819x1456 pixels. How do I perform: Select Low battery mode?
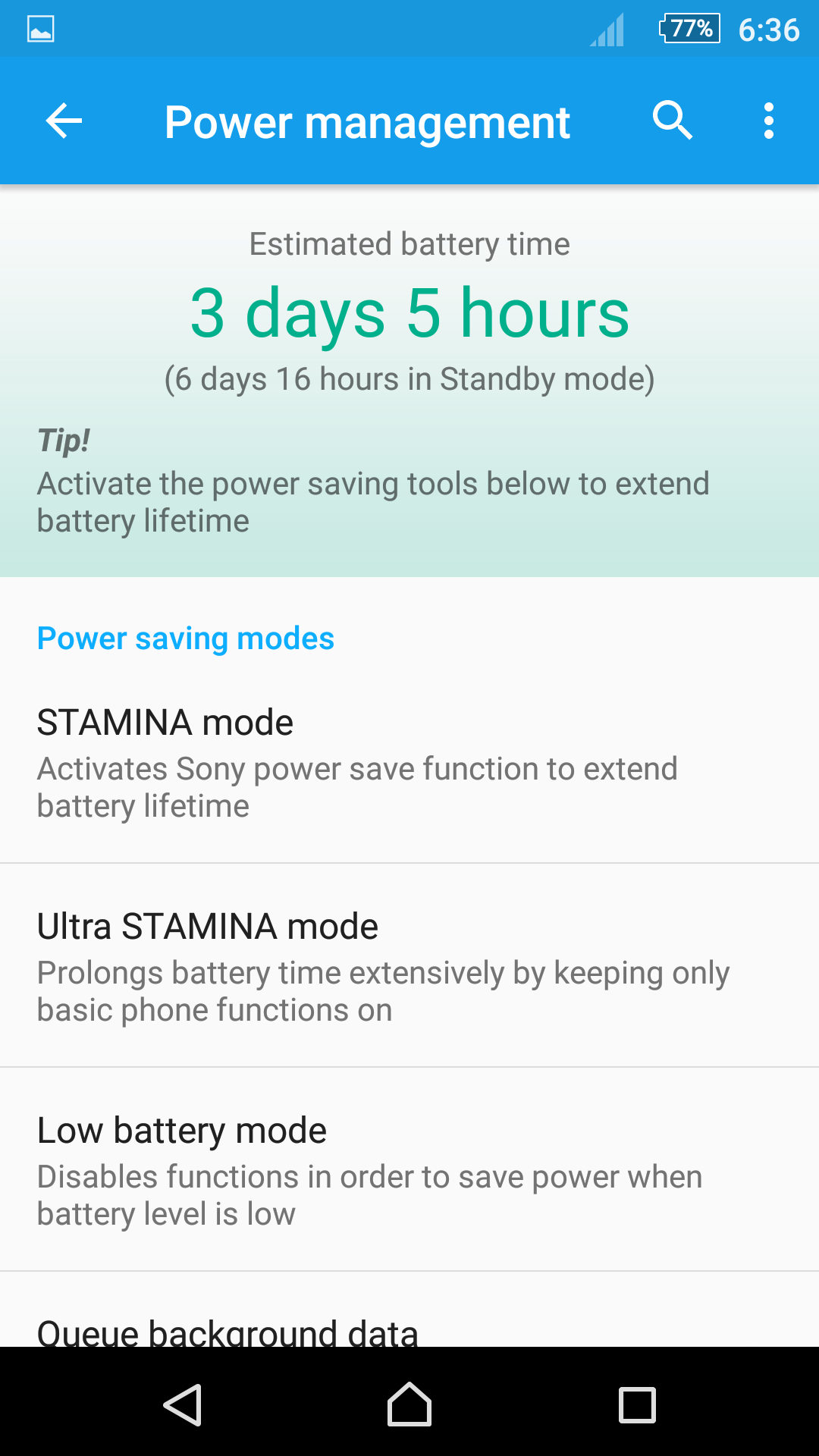[x=409, y=1170]
